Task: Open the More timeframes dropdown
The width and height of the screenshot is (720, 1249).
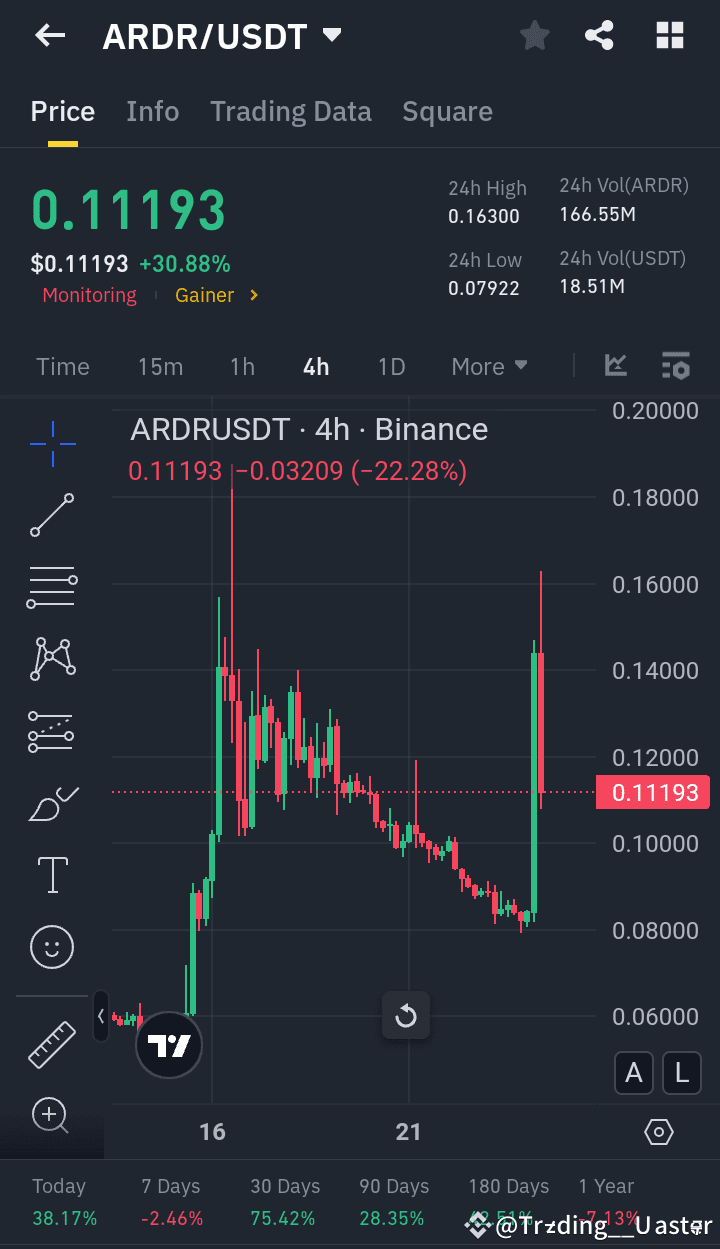Action: tap(489, 366)
